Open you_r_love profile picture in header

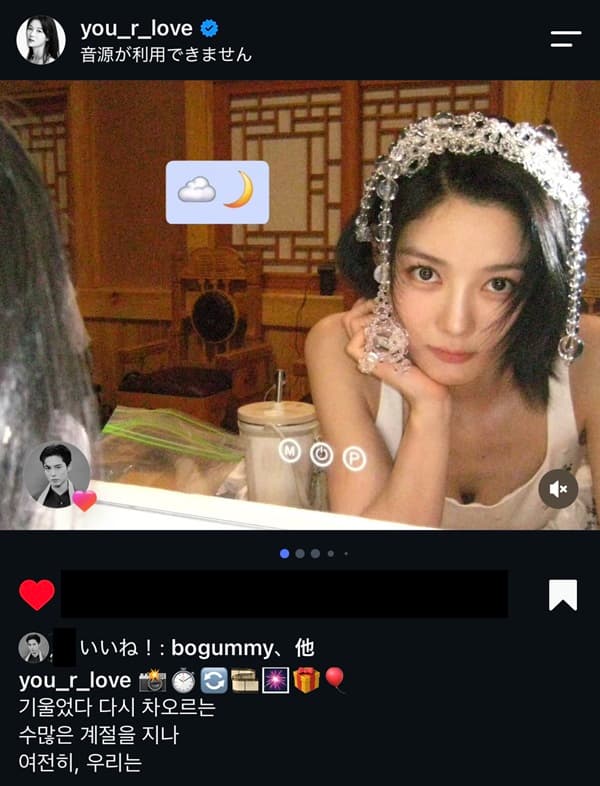tap(41, 40)
